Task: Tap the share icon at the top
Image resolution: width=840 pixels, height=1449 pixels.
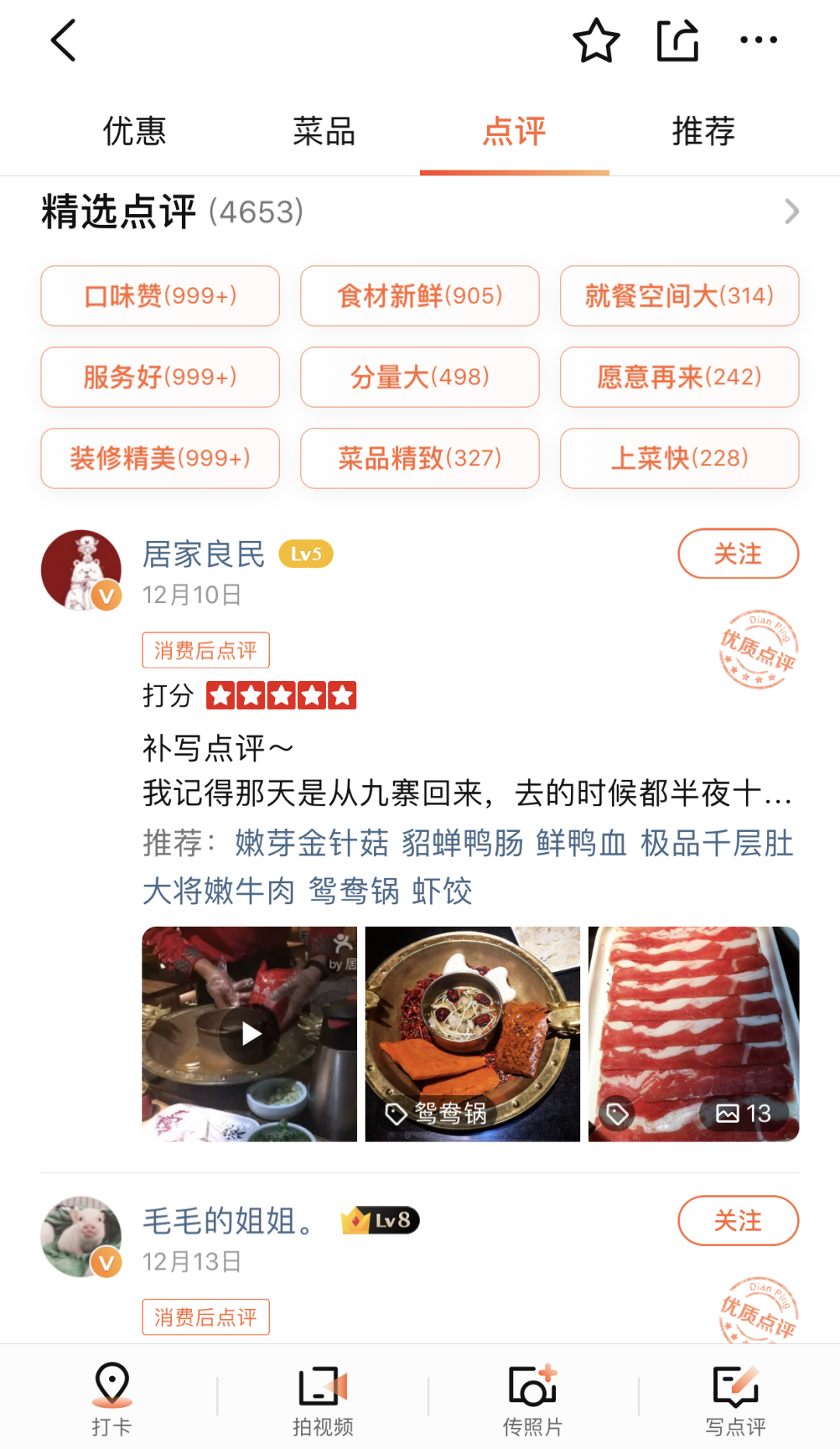Action: pos(677,39)
